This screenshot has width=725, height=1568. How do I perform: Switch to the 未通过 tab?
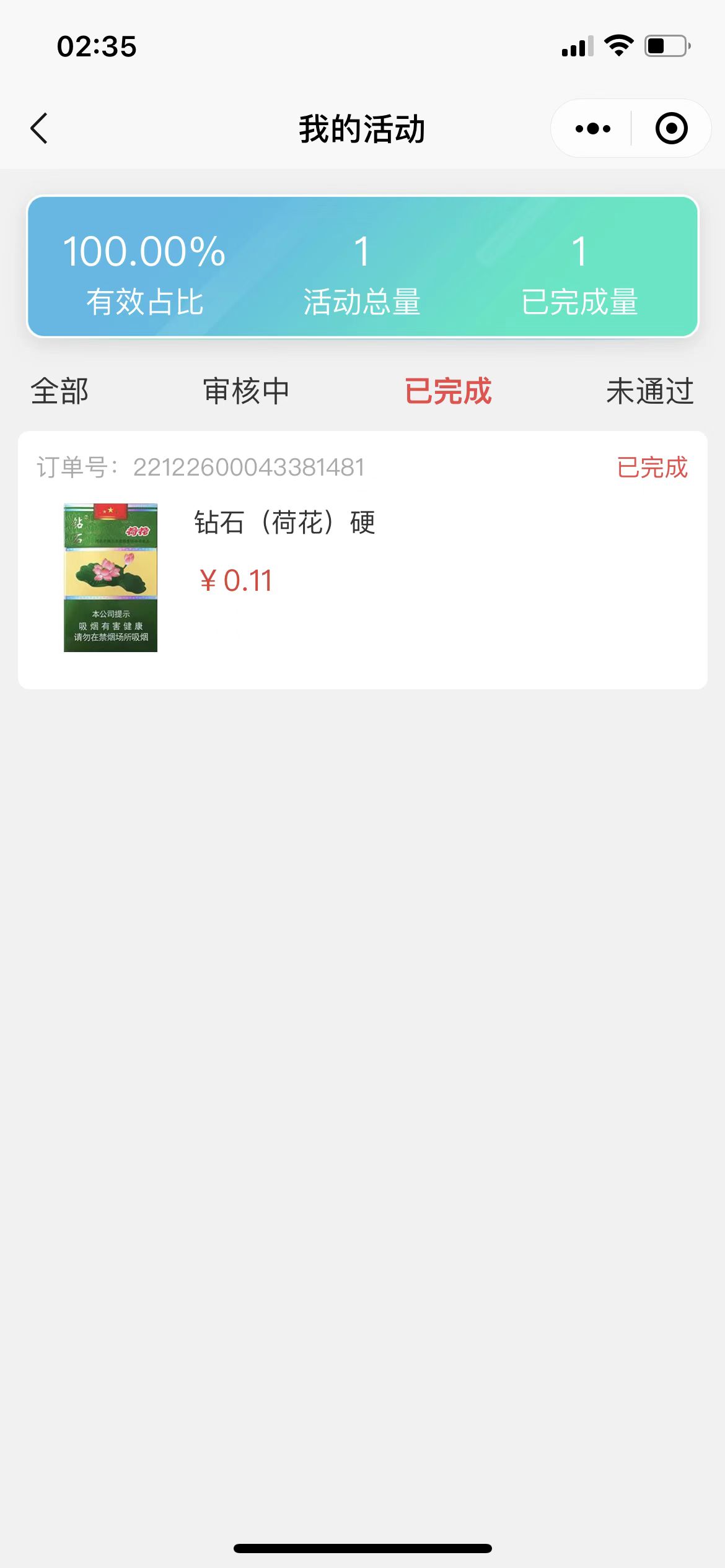coord(649,391)
